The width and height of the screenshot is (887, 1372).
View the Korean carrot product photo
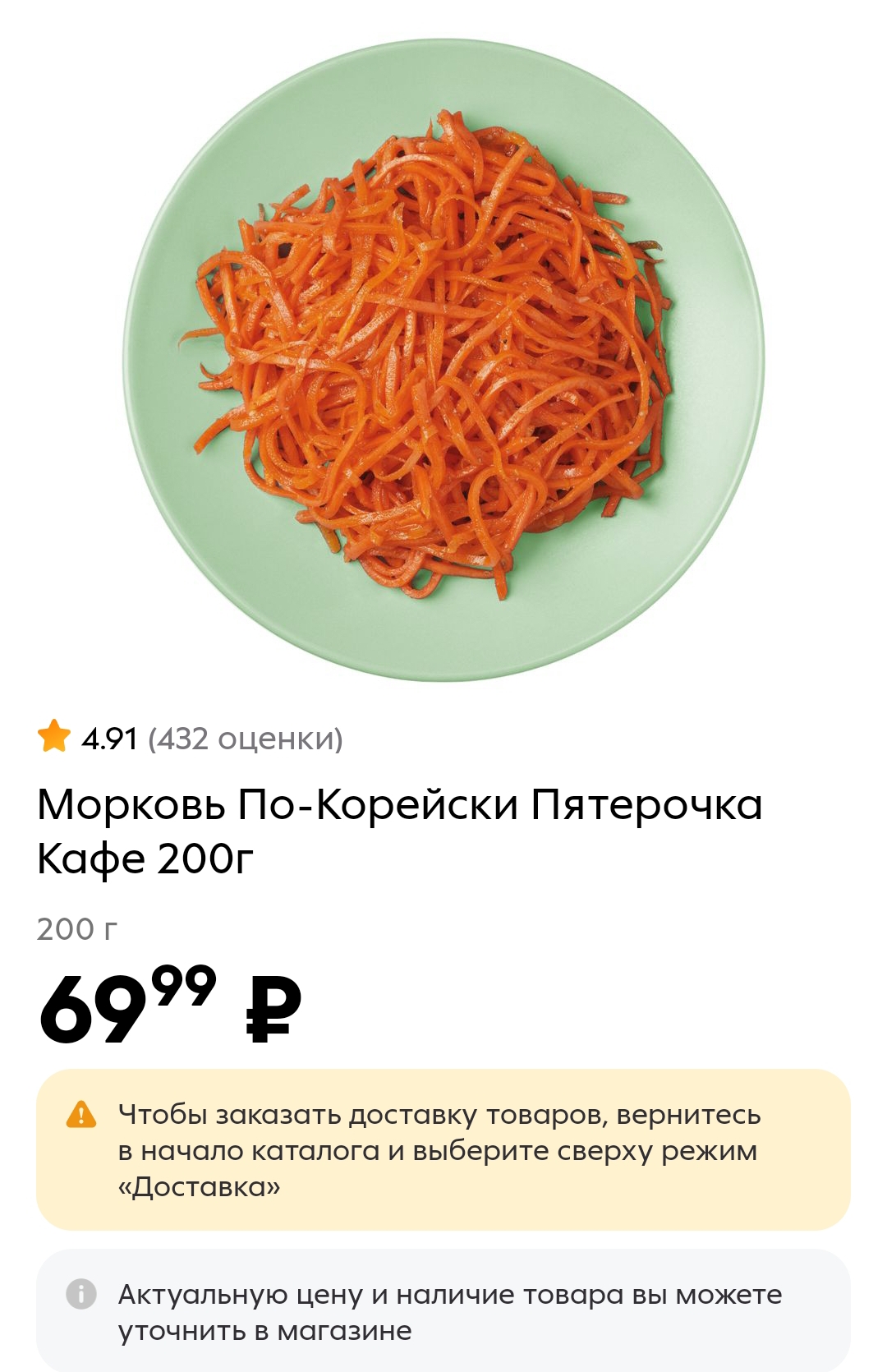pyautogui.click(x=443, y=360)
